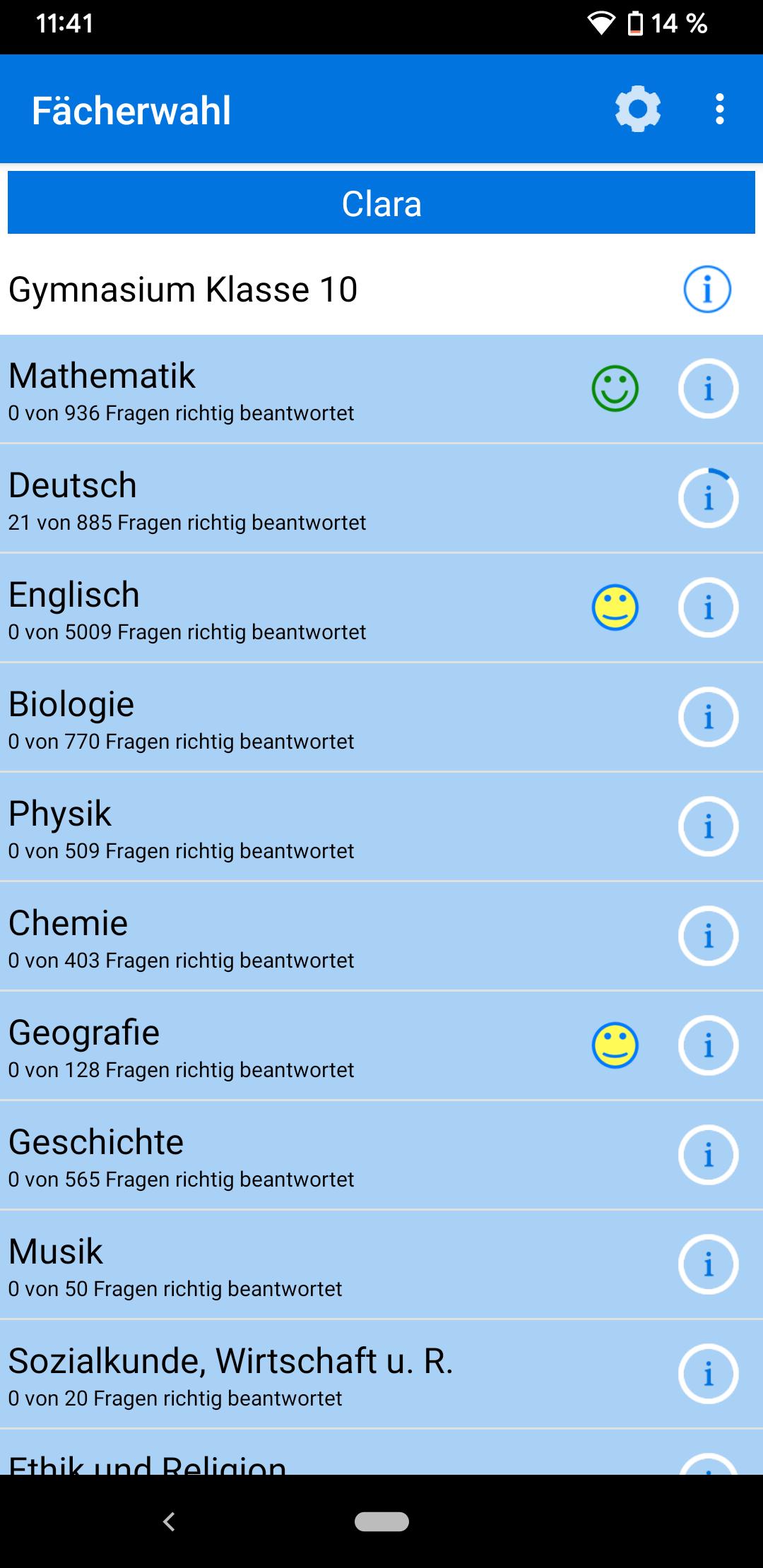763x1568 pixels.
Task: Open the Mathematik subject
Action: [x=283, y=390]
